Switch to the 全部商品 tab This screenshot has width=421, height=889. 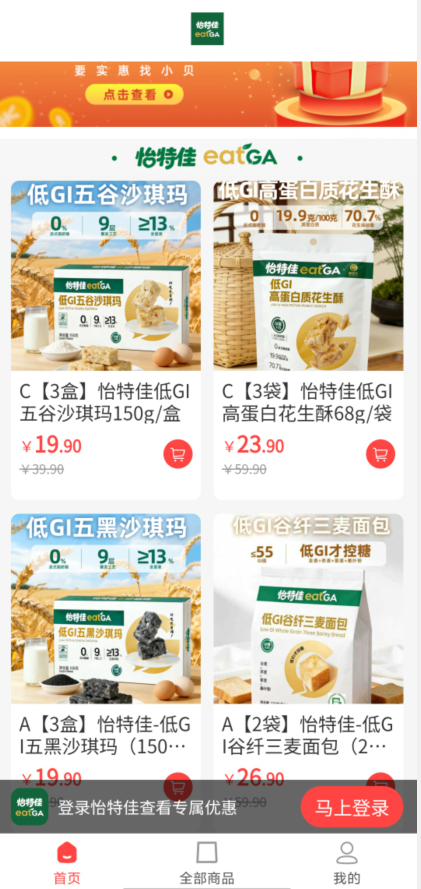click(207, 863)
